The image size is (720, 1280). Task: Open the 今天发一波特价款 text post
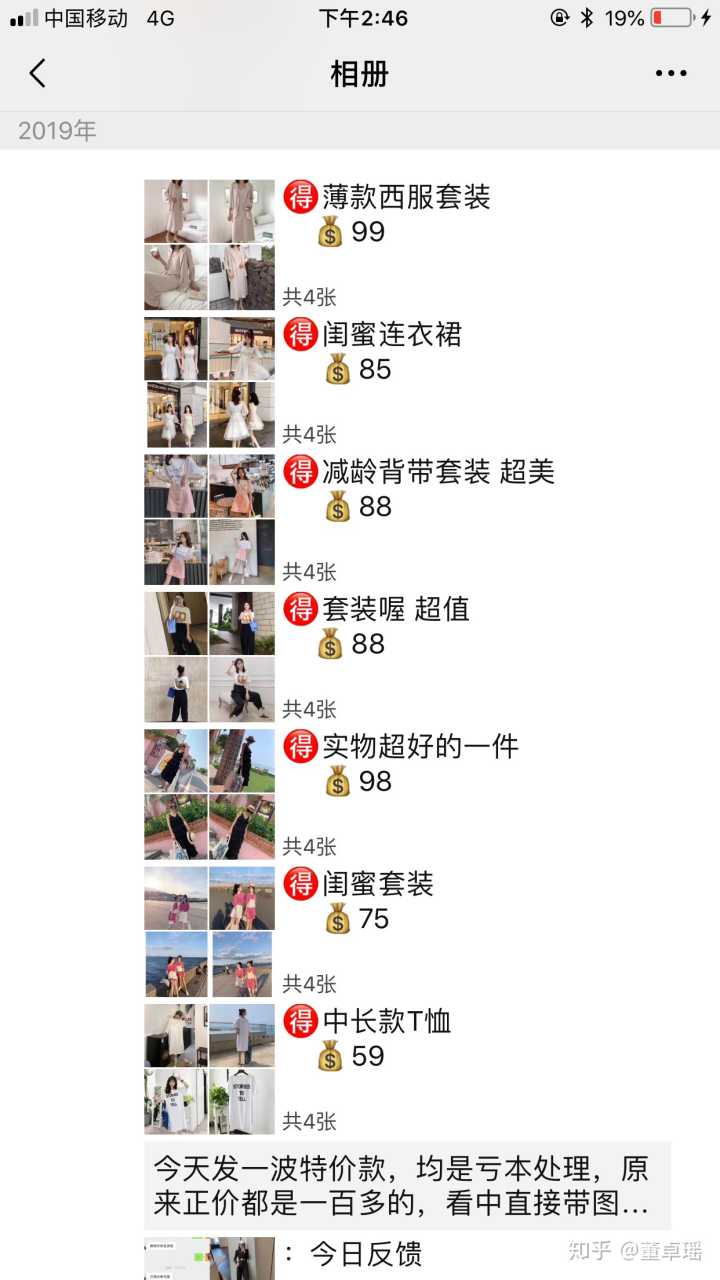click(407, 1186)
